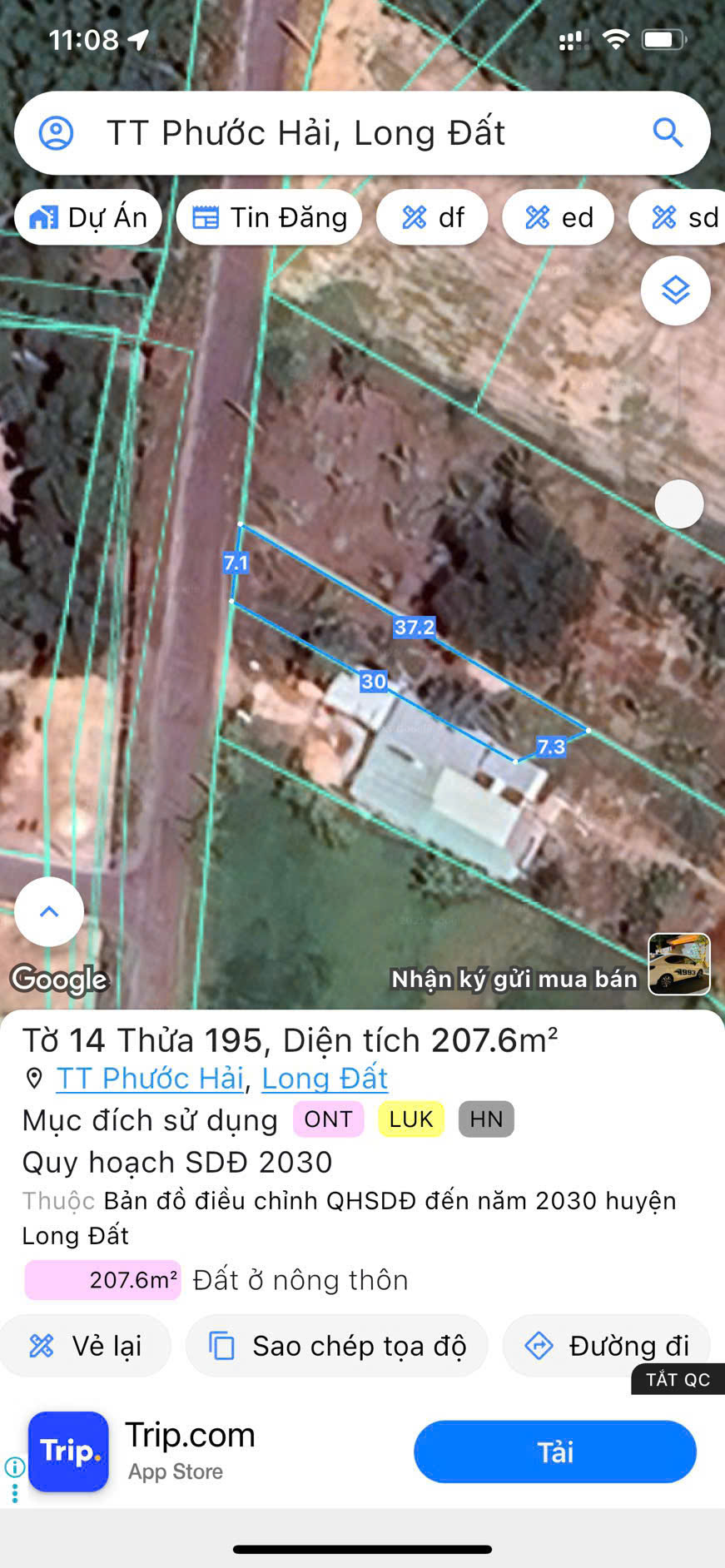Expand the panel with the up chevron

(x=49, y=911)
